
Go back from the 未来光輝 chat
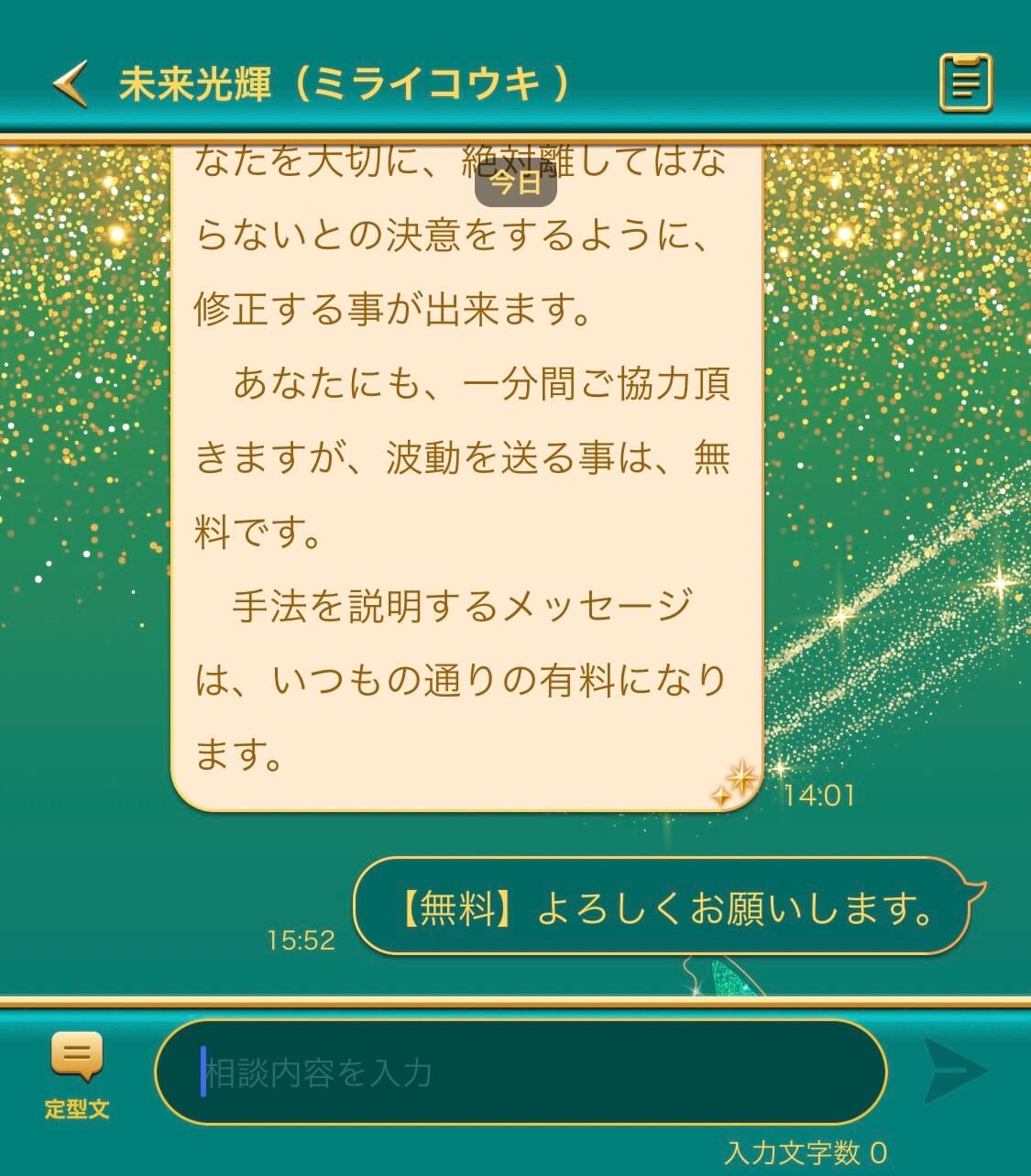(x=70, y=84)
